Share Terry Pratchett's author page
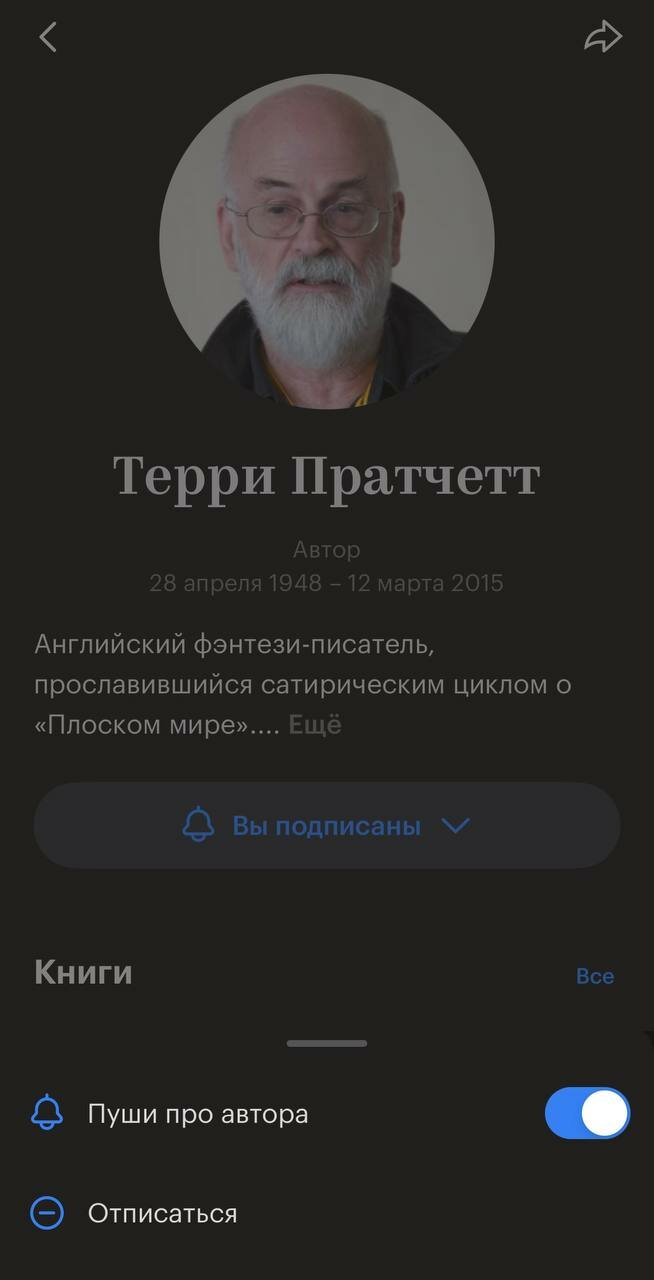This screenshot has width=654, height=1280. pos(603,37)
